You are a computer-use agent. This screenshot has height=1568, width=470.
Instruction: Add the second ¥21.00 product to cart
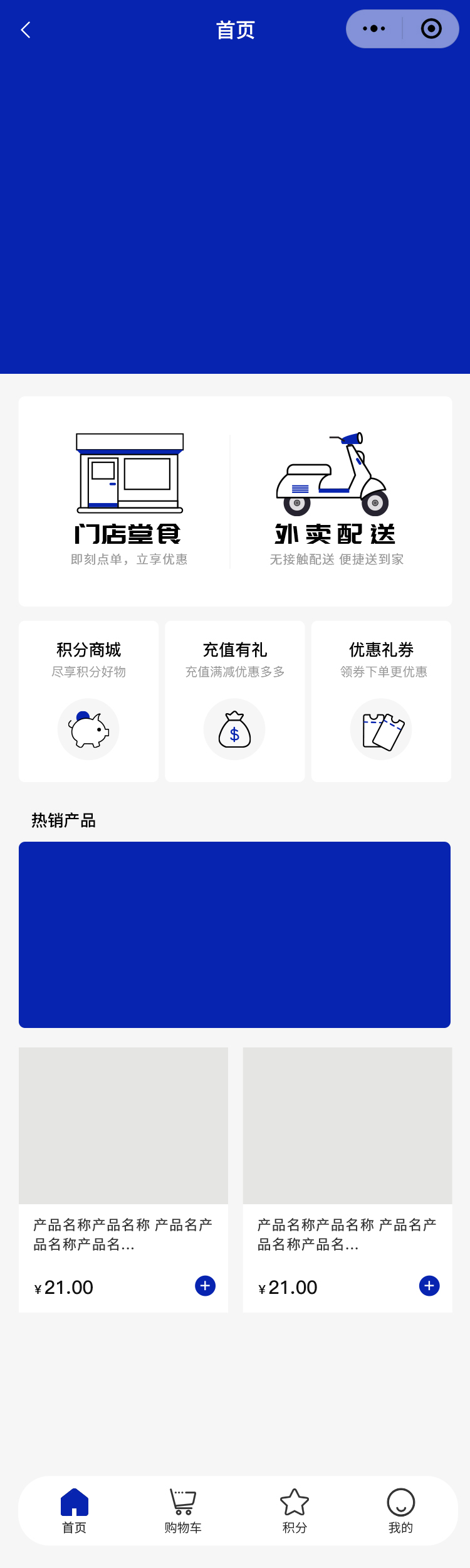point(429,1286)
